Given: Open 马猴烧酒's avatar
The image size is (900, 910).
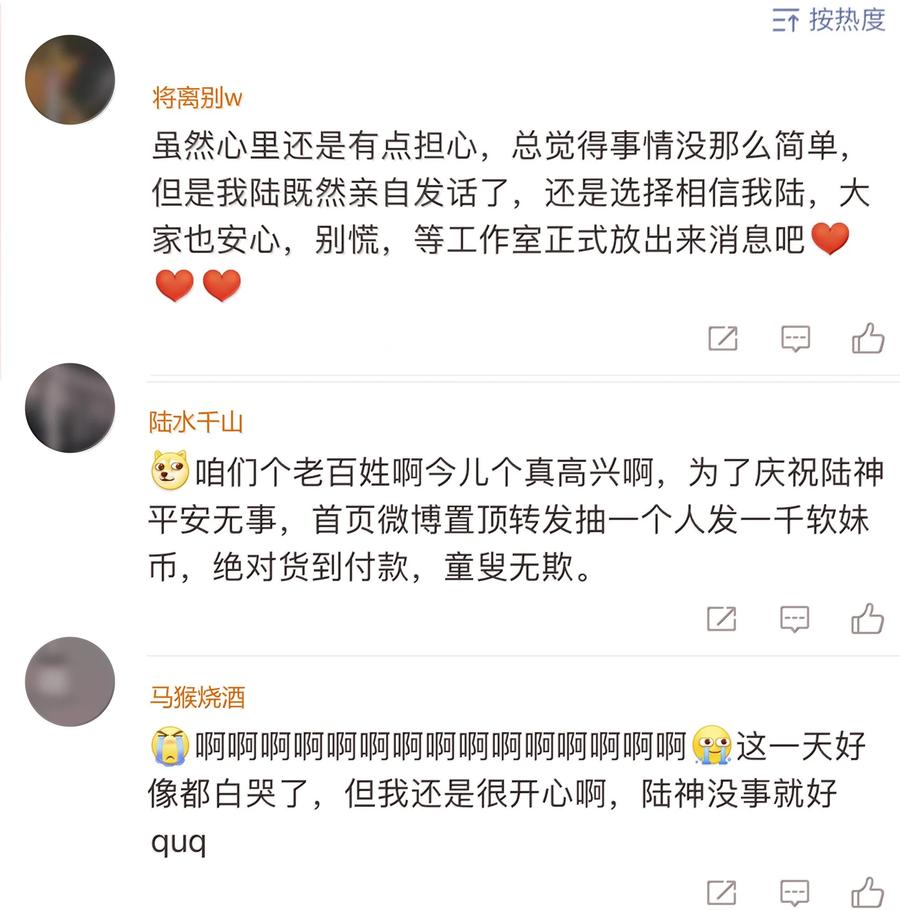Looking at the screenshot, I should tap(70, 681).
